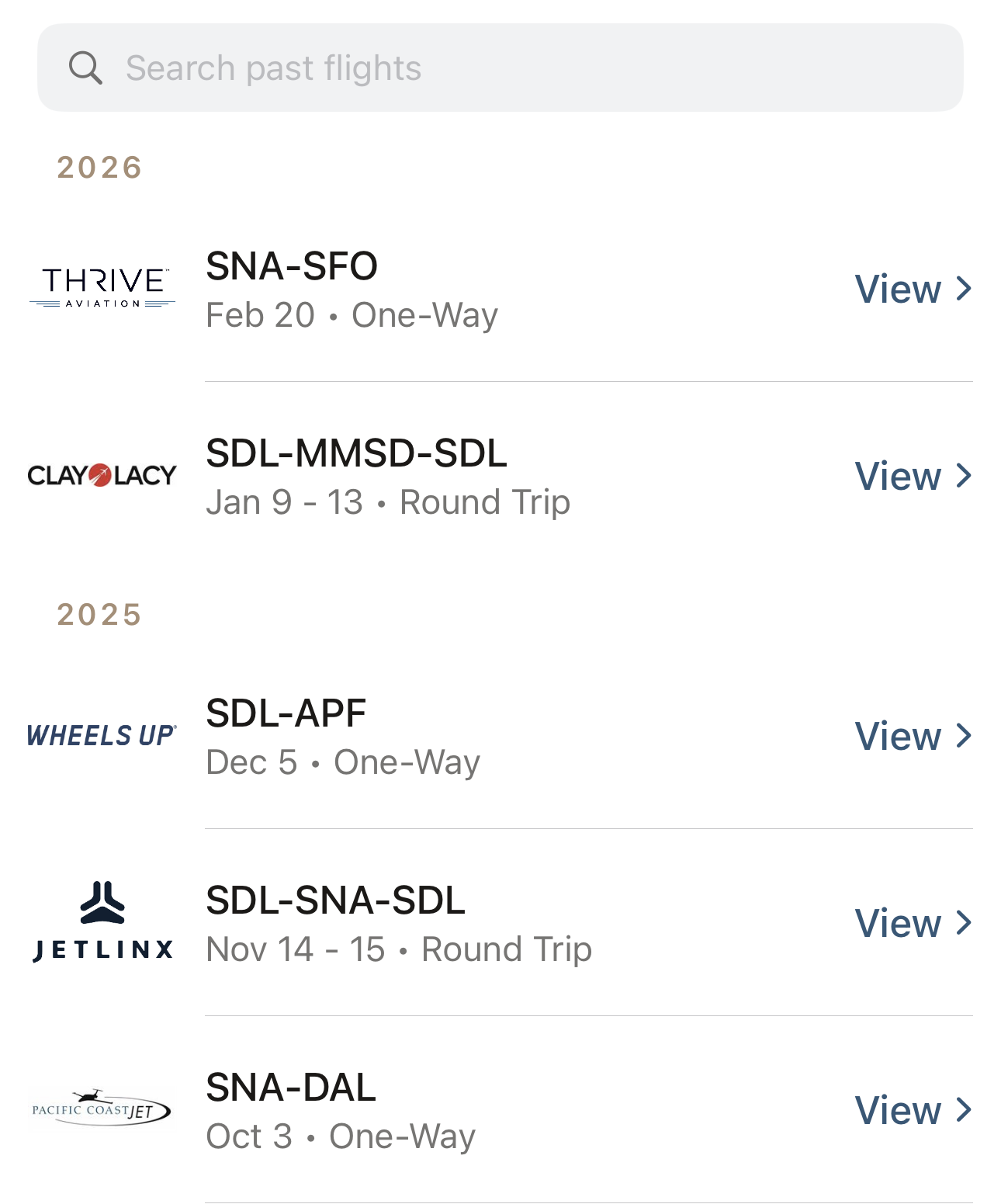Select the JetLinx logo icon
This screenshot has height=1204, width=1001.
click(101, 922)
